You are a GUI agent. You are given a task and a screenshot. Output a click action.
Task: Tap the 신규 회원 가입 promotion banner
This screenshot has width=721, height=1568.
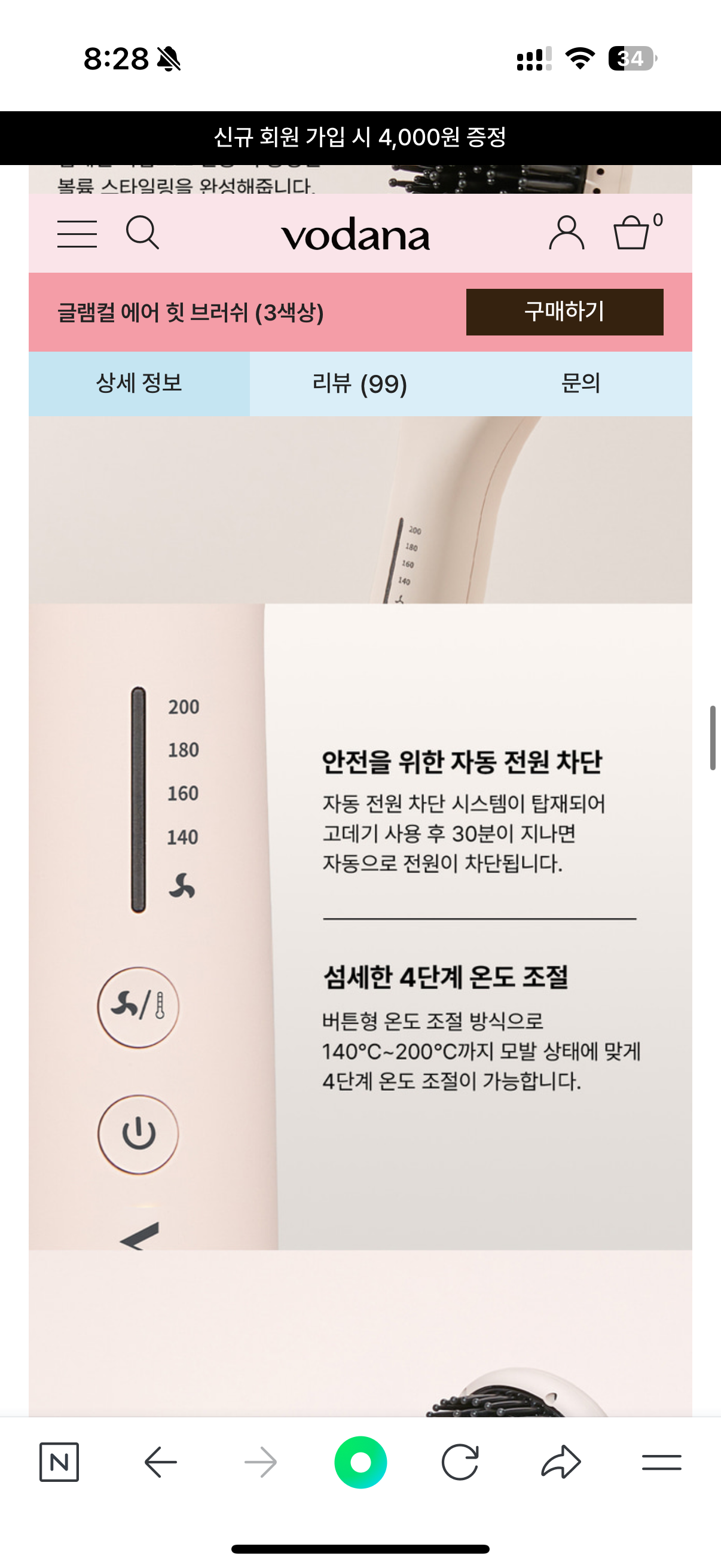[360, 138]
